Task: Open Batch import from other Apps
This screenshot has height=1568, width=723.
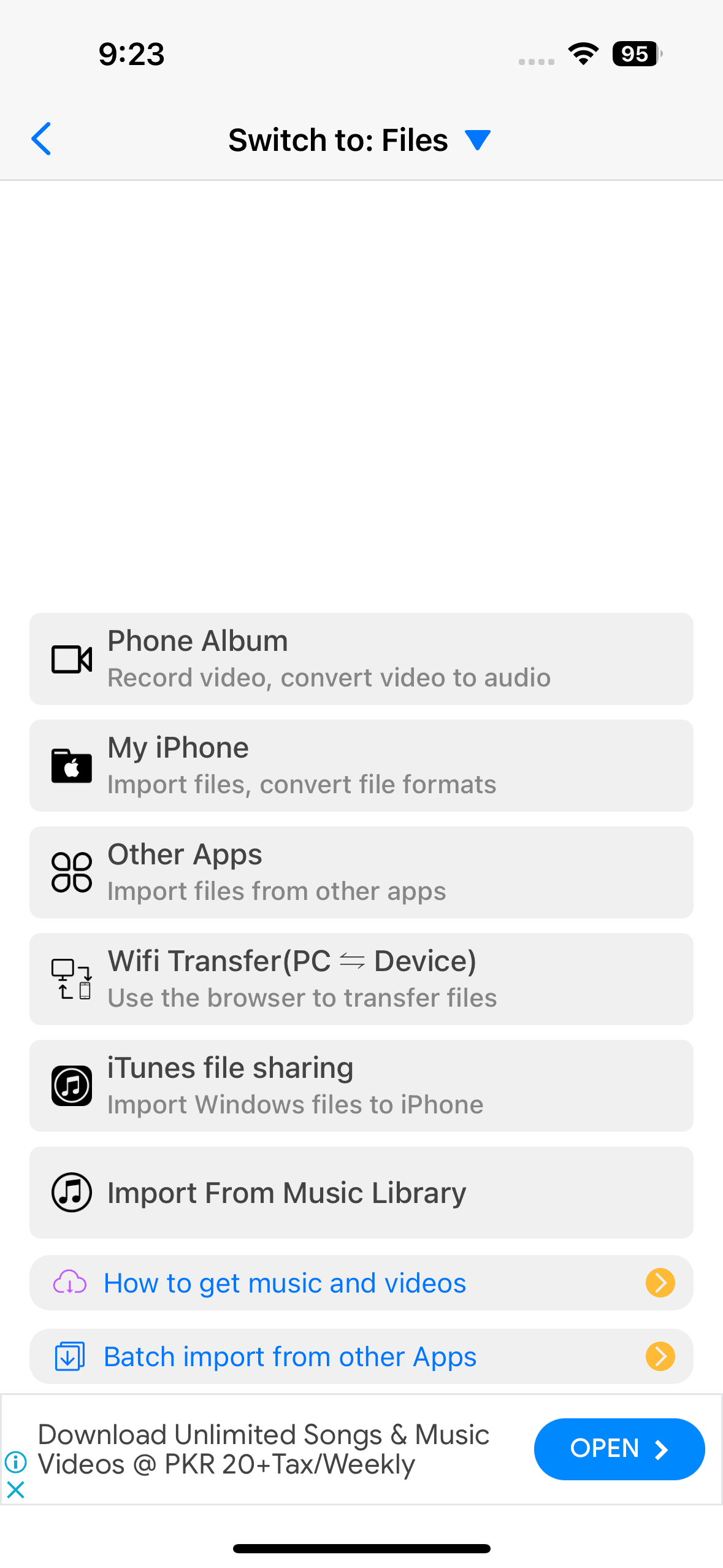Action: tap(361, 1356)
